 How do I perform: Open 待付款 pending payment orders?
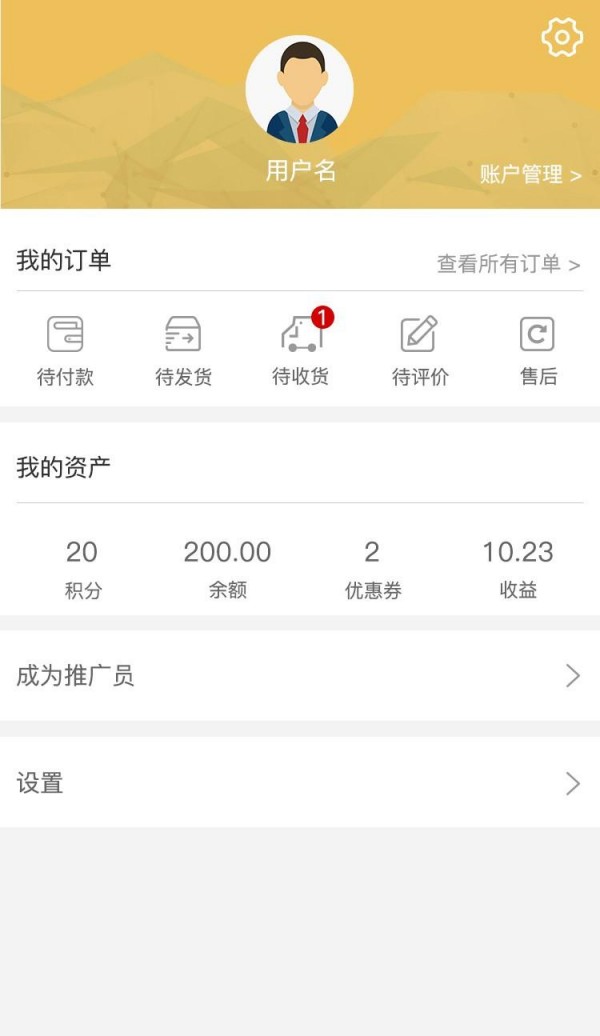65,349
